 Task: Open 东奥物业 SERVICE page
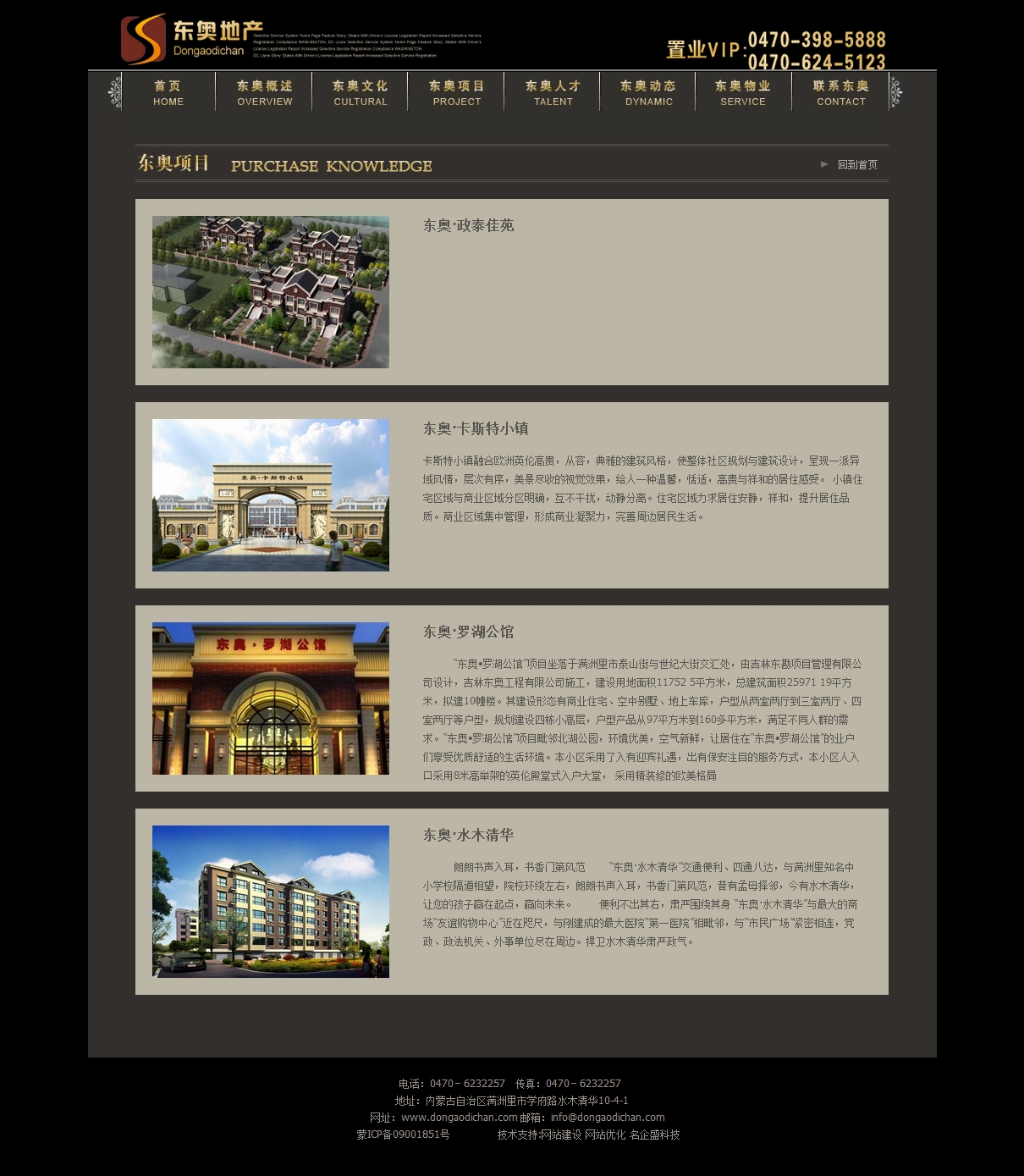coord(743,92)
